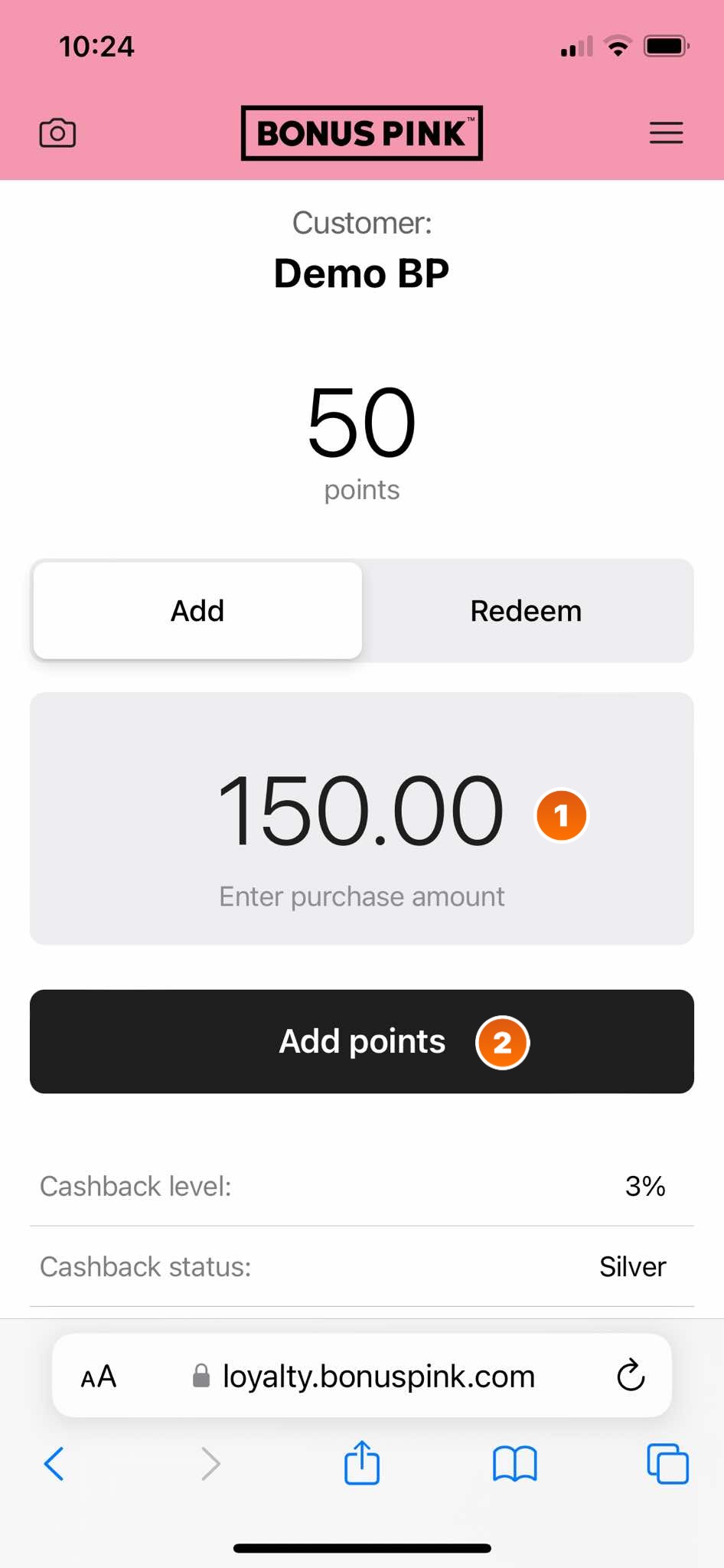Share this page via Safari
724x1568 pixels.
click(x=362, y=1462)
